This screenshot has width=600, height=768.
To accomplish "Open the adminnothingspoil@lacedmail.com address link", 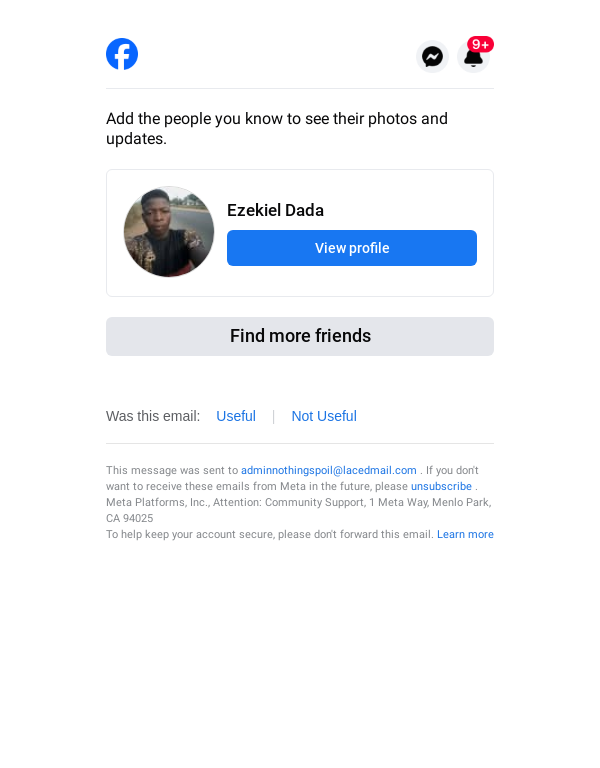I will [329, 470].
